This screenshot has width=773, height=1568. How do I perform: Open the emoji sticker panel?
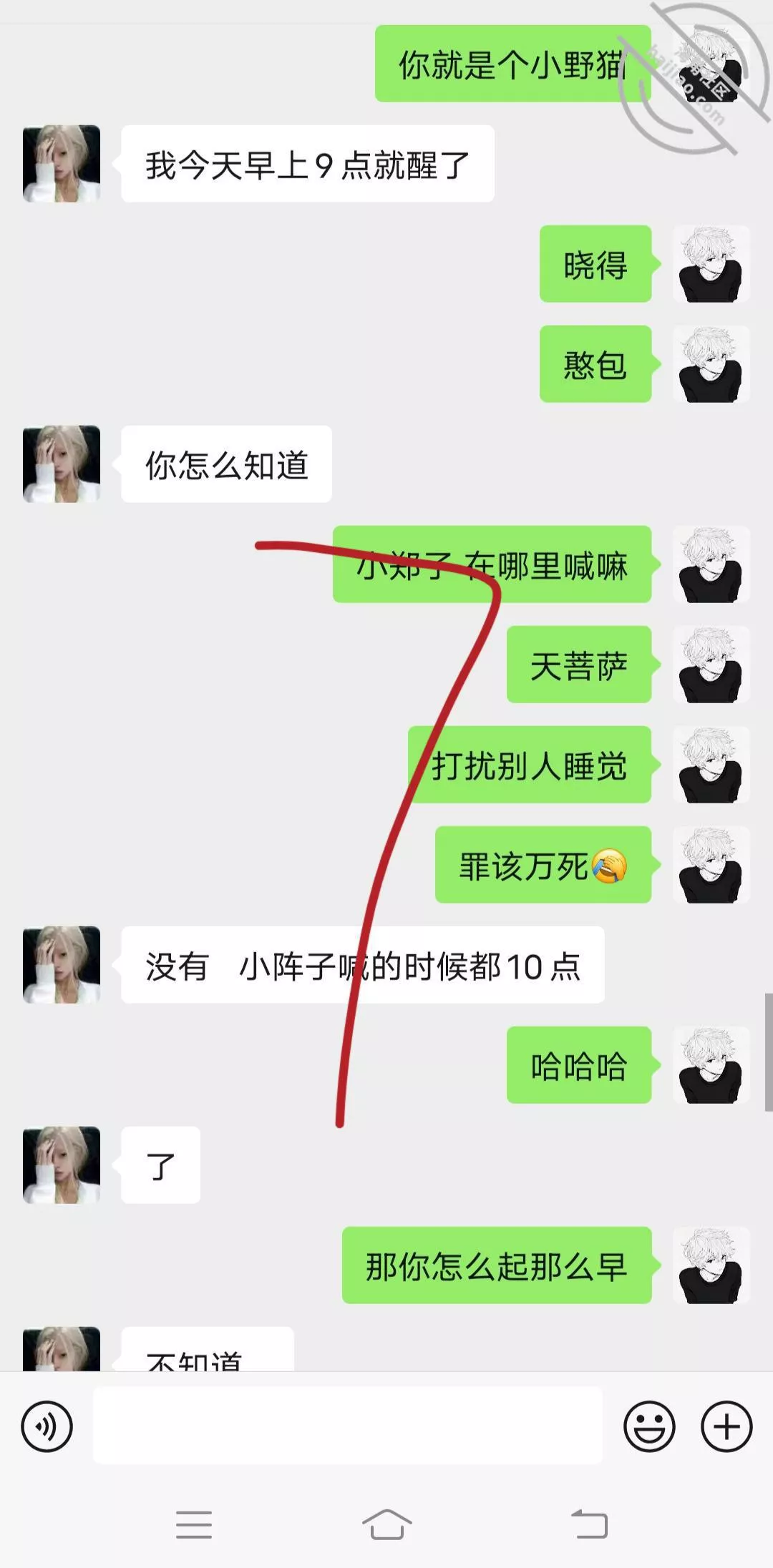[649, 1426]
